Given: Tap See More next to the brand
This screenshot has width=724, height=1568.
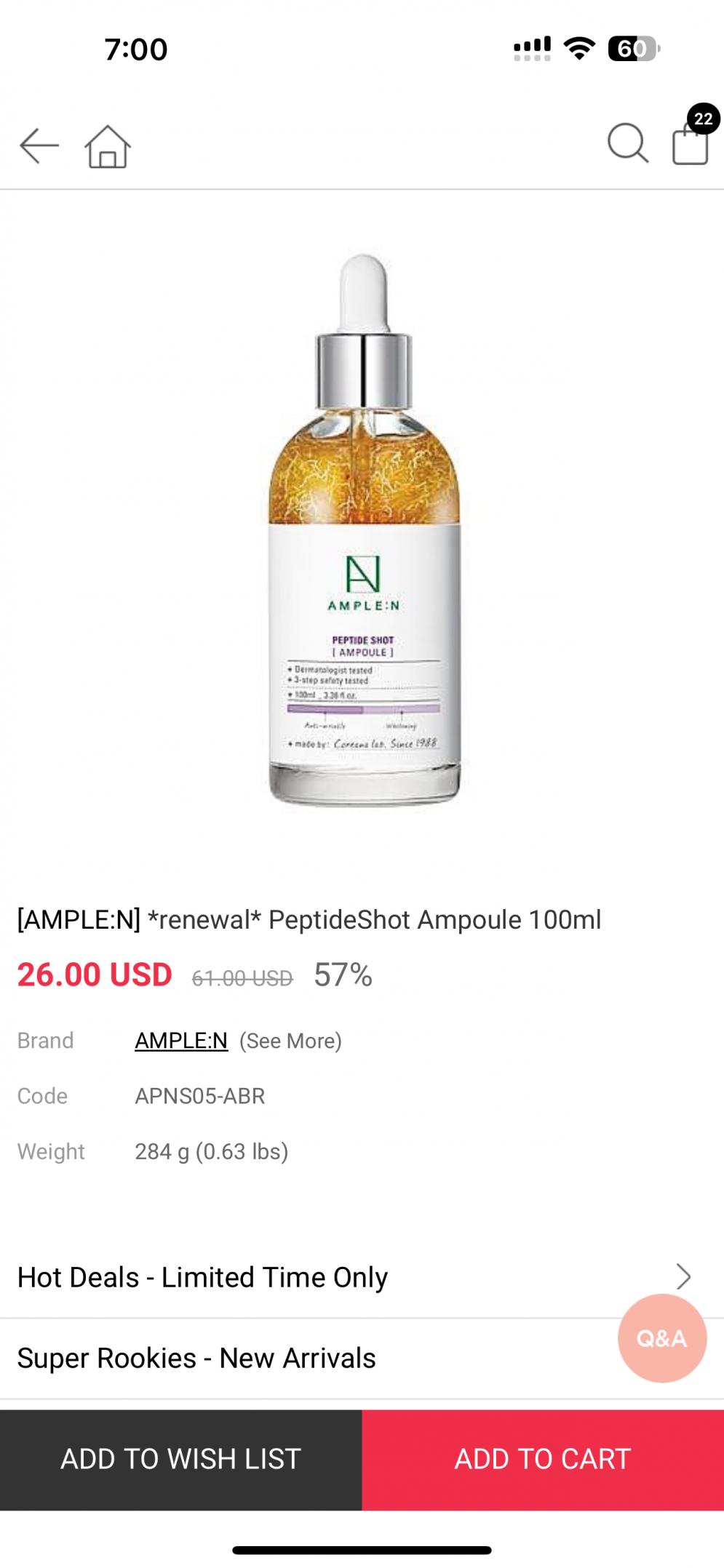Looking at the screenshot, I should (290, 1041).
